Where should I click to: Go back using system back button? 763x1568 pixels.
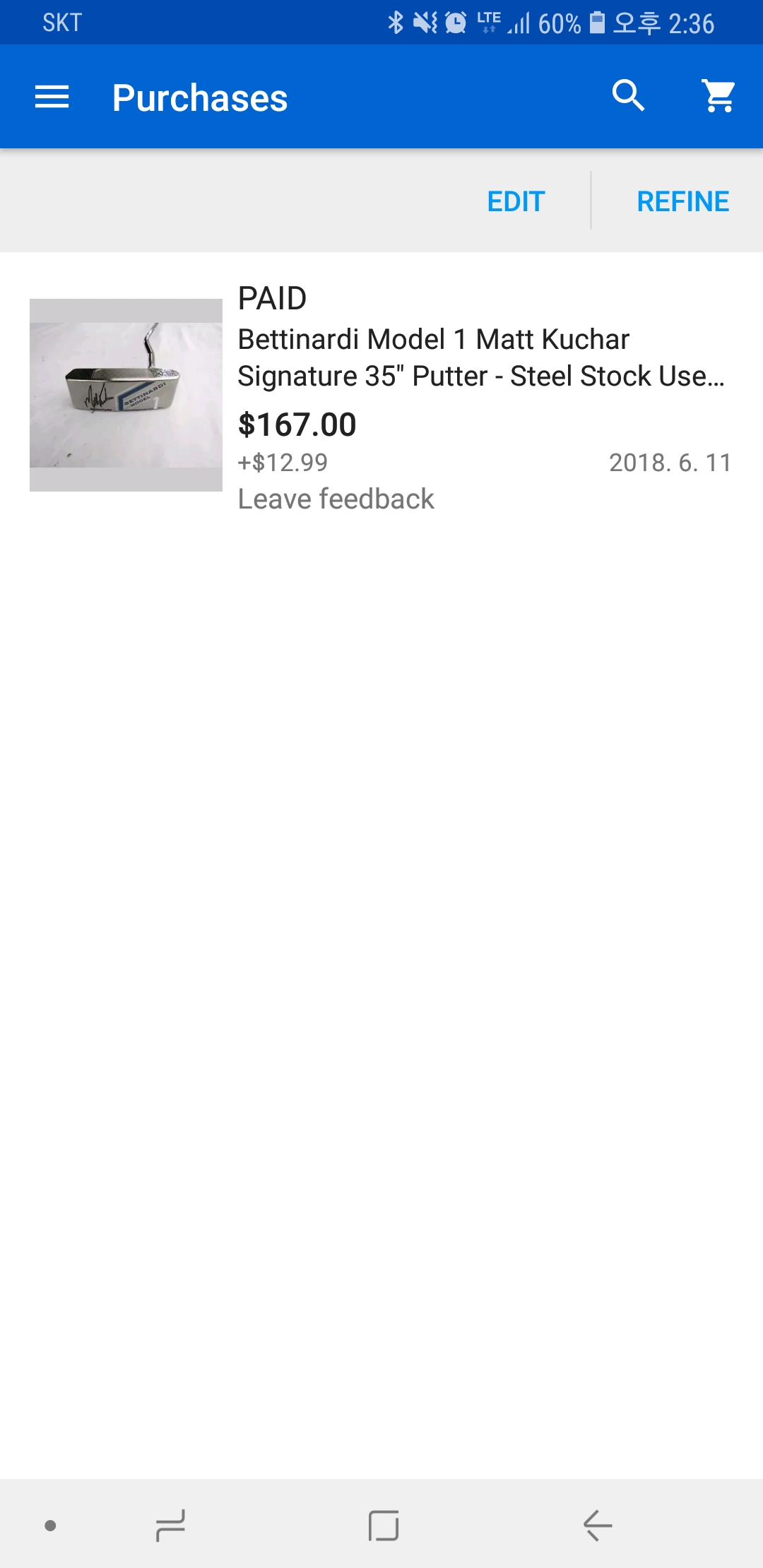[597, 1525]
